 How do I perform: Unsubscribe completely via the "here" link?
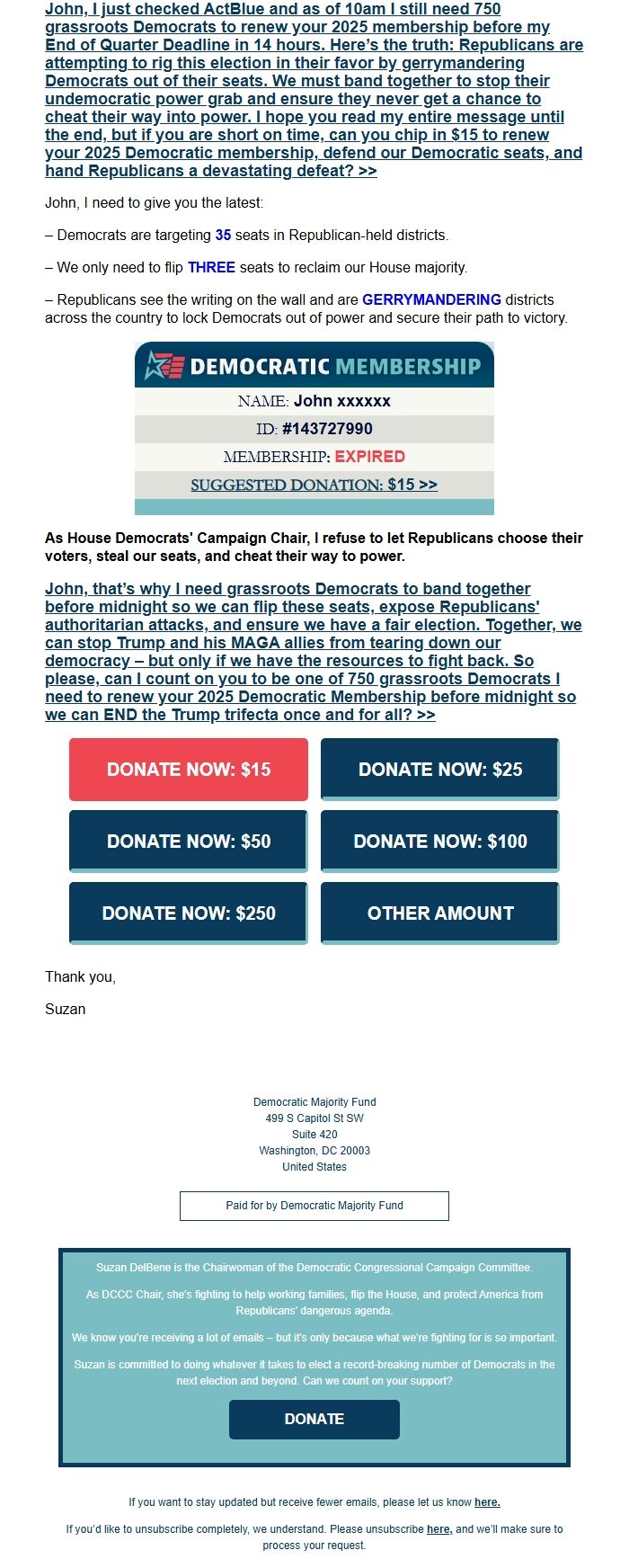coord(439,1529)
